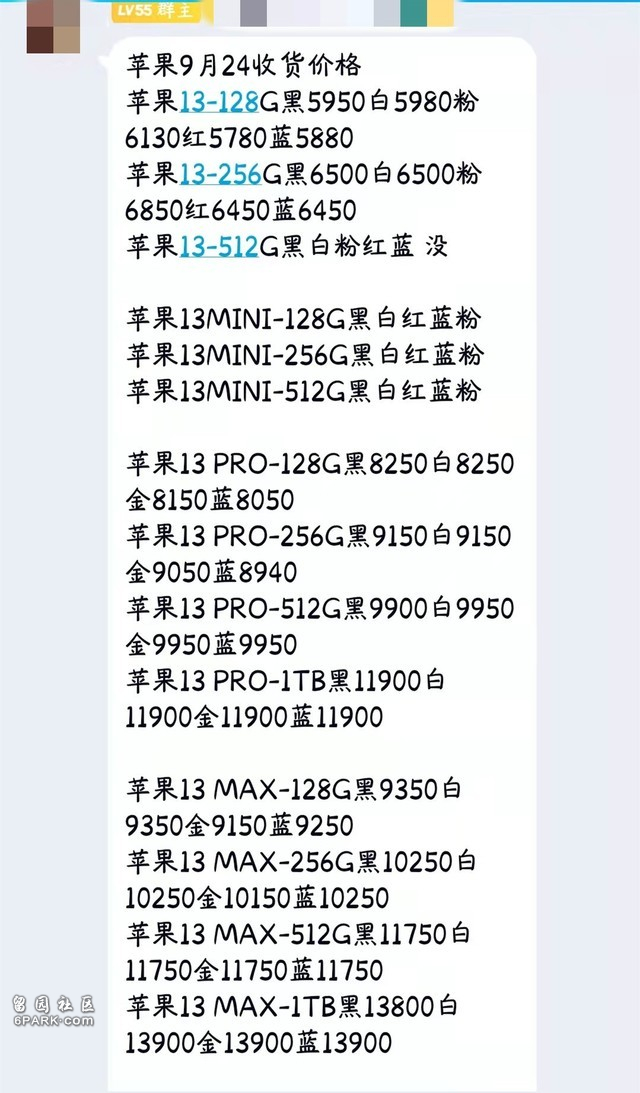
Task: Open the group owner's avatar
Action: (53, 26)
